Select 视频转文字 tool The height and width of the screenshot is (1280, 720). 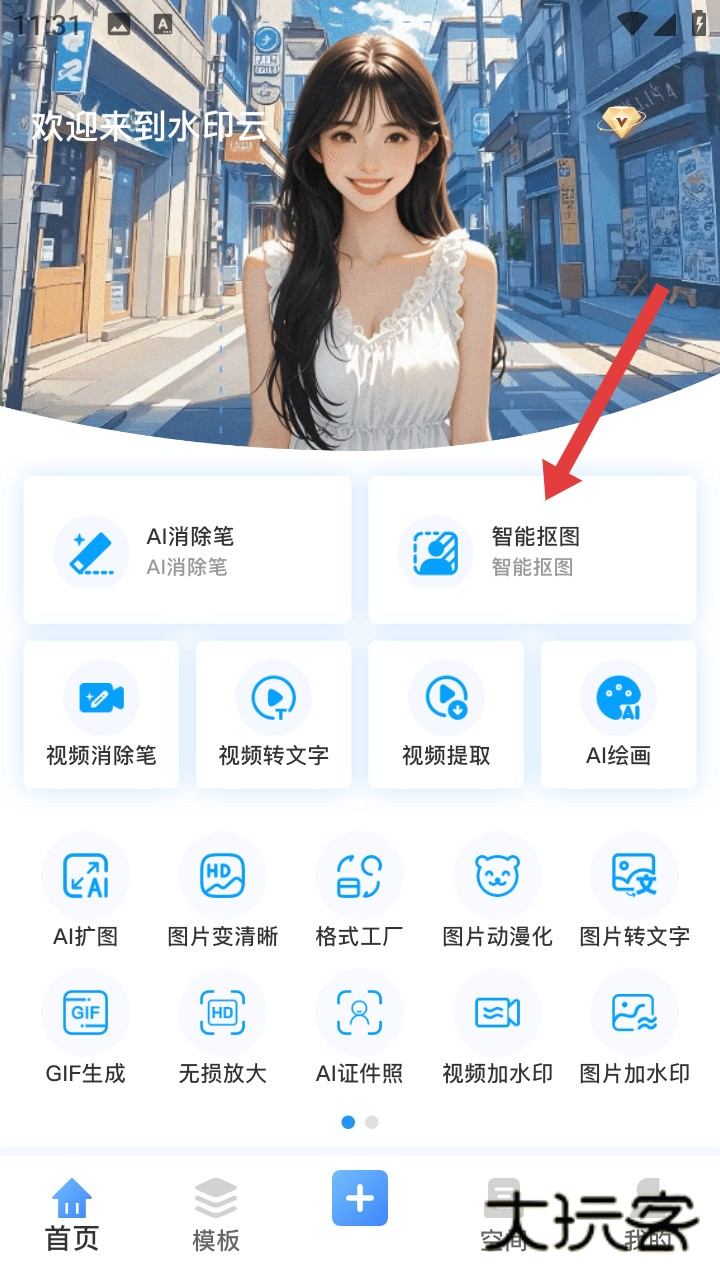(273, 714)
